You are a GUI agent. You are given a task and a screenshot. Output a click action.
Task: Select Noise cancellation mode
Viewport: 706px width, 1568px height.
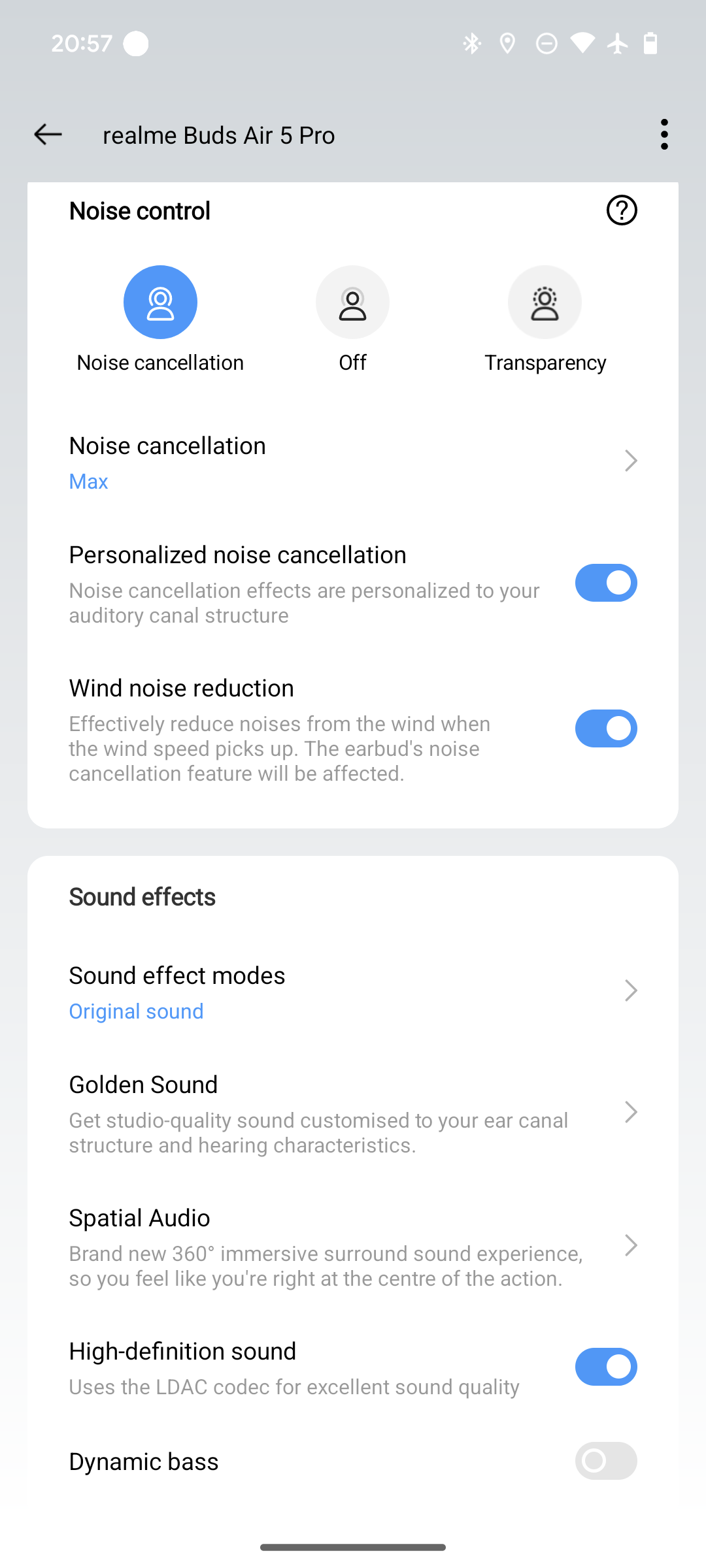(160, 302)
